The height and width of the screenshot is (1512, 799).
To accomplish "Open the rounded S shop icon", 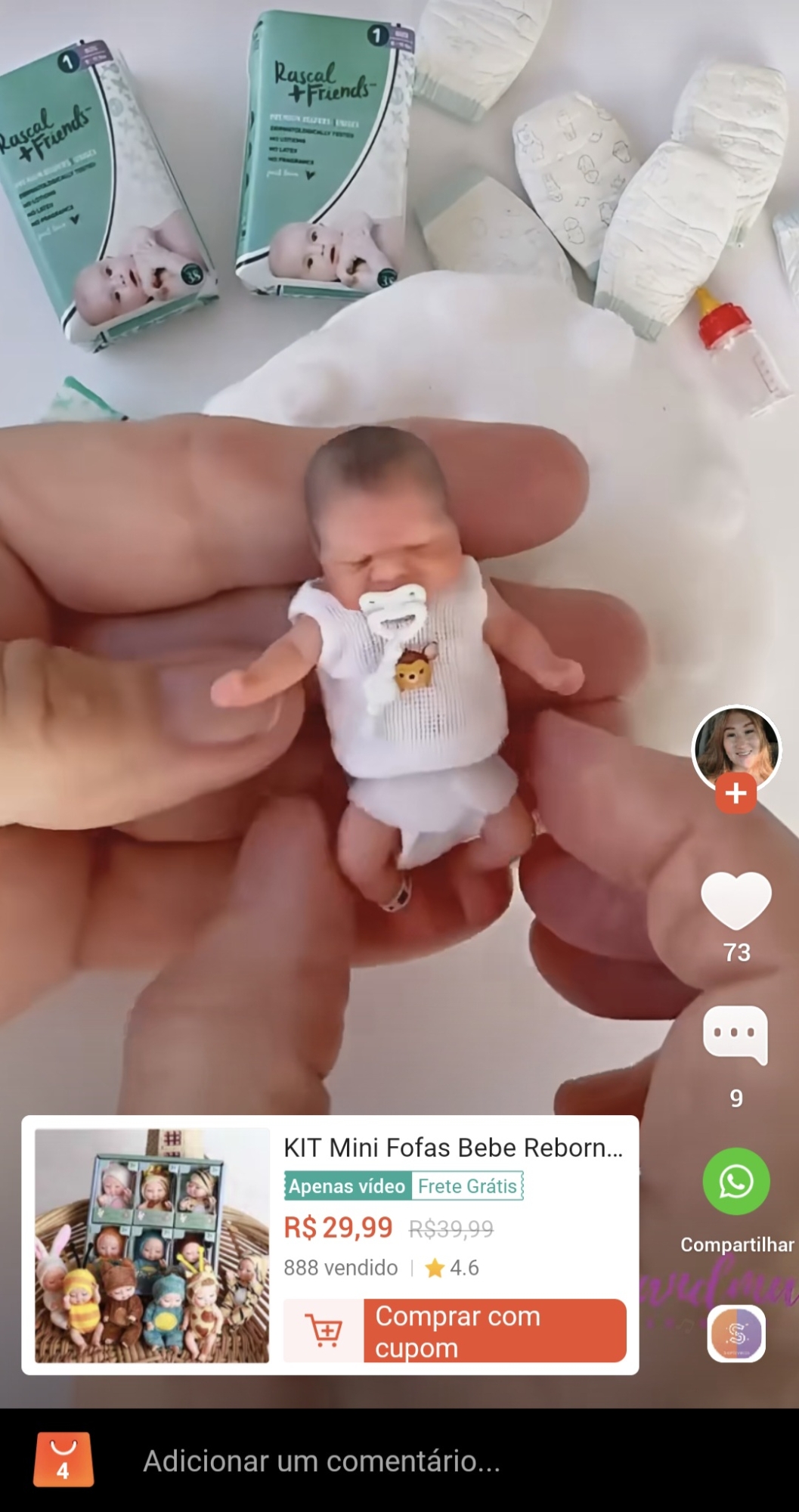I will (x=736, y=1335).
